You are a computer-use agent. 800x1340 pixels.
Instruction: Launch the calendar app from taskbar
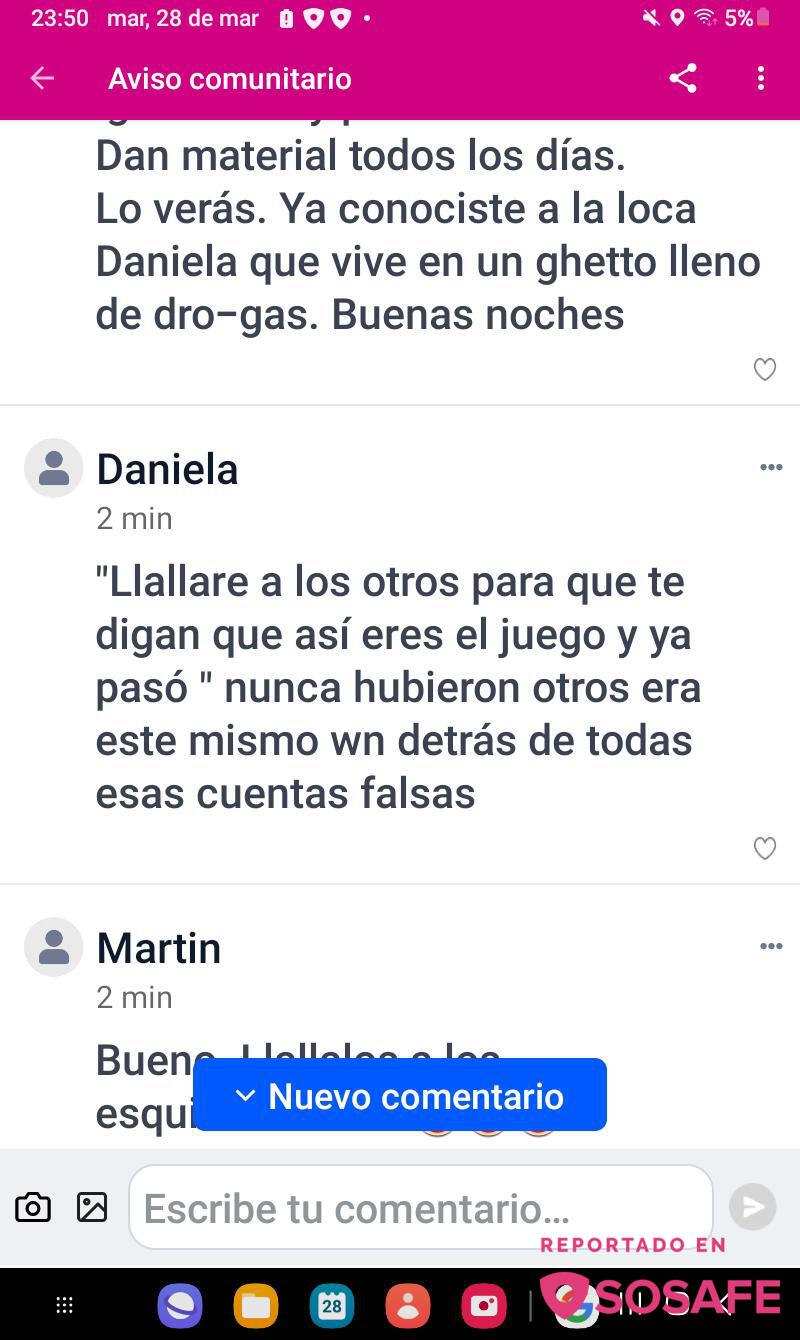[332, 1305]
